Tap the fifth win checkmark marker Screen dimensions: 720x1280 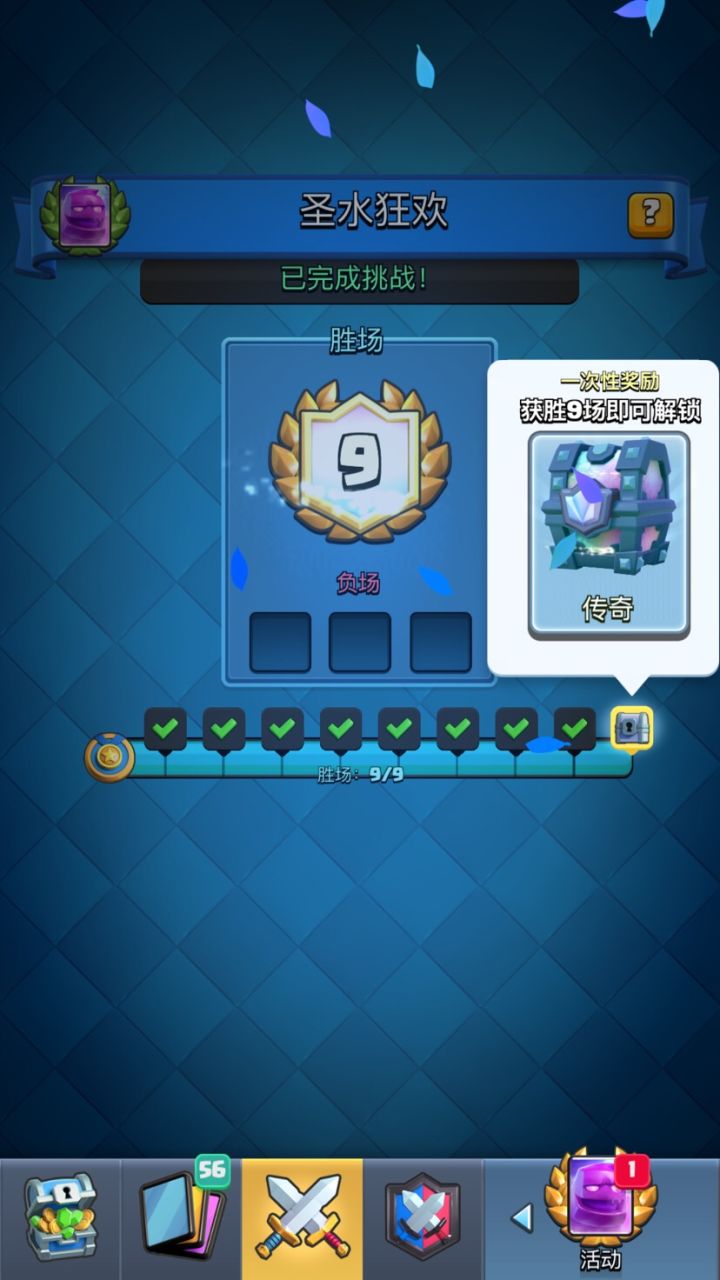pos(397,725)
